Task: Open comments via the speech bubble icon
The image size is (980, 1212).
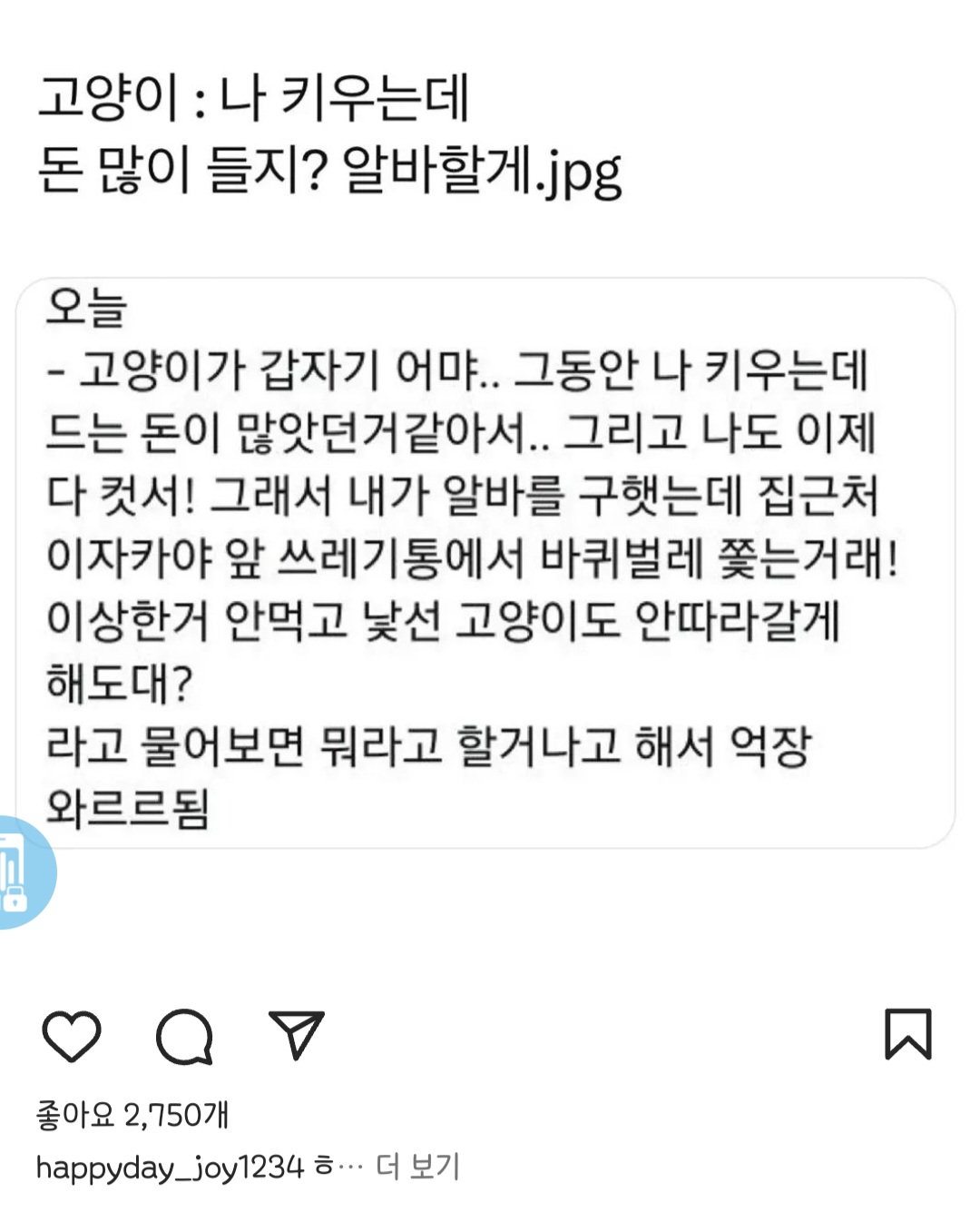Action: [184, 1036]
